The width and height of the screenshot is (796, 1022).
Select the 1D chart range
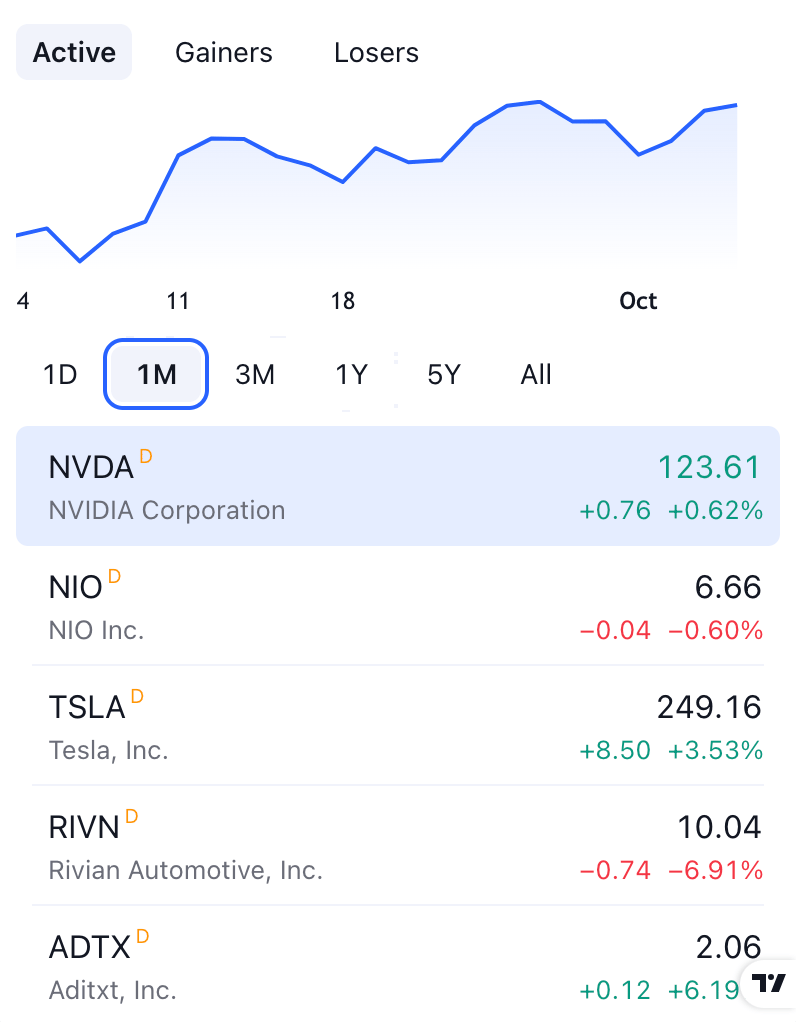click(x=60, y=375)
